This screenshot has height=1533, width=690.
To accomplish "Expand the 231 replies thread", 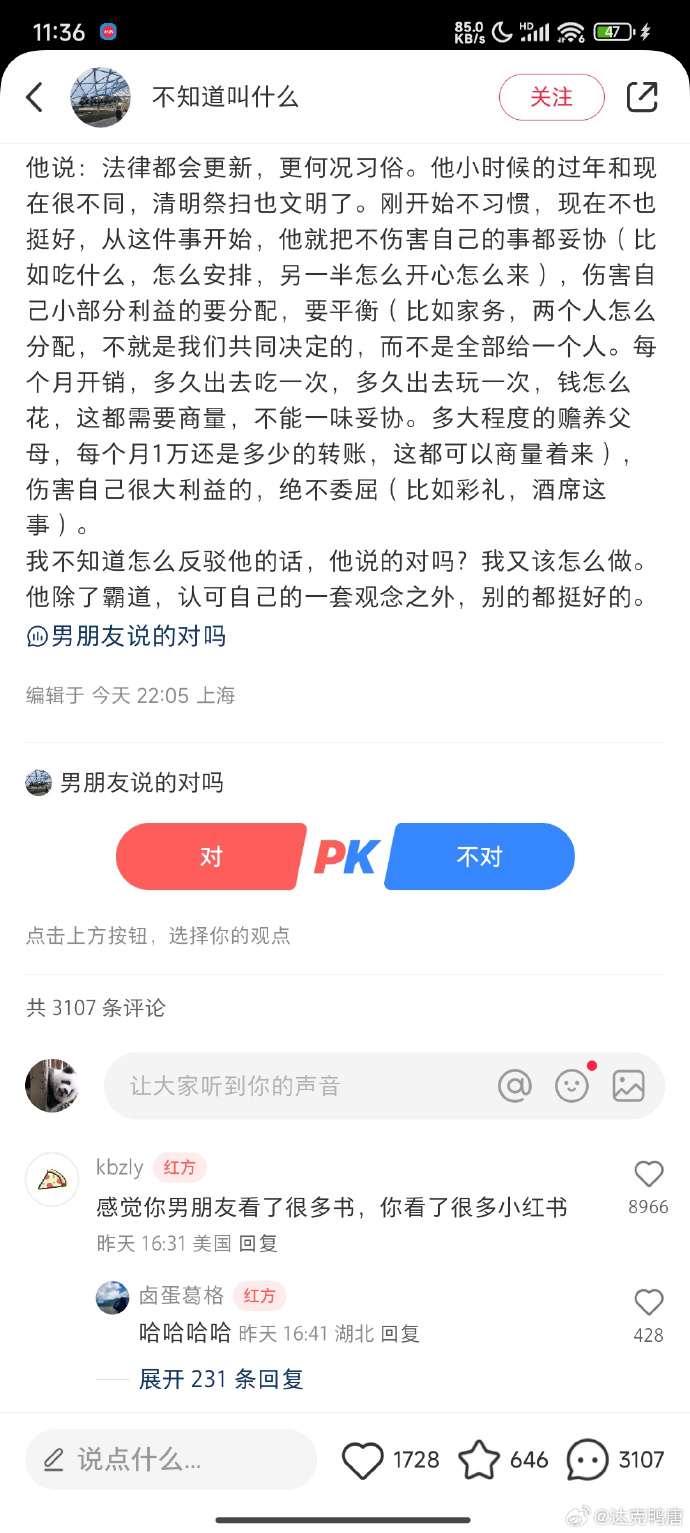I will [220, 1379].
